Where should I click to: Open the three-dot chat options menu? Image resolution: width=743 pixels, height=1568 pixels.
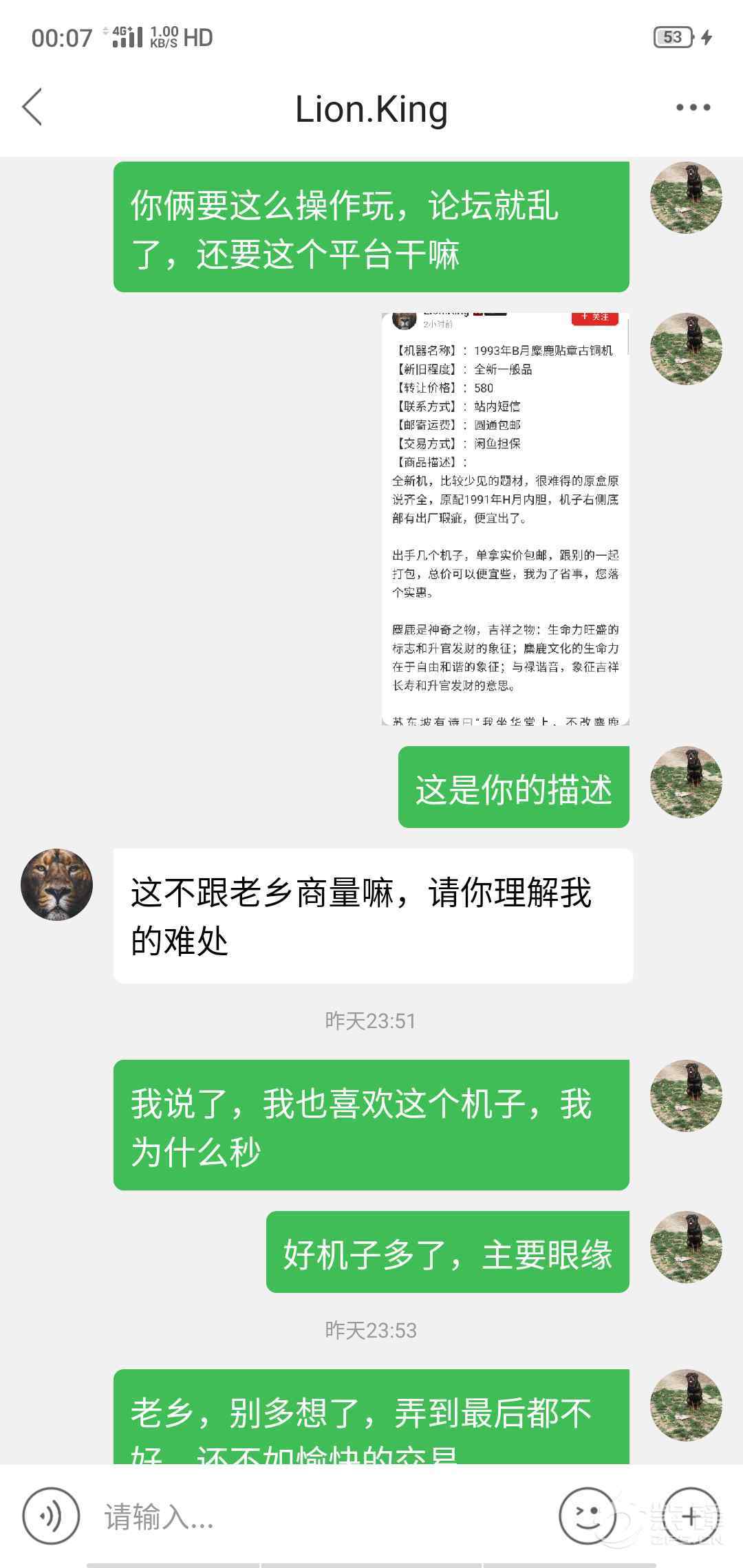pyautogui.click(x=692, y=107)
